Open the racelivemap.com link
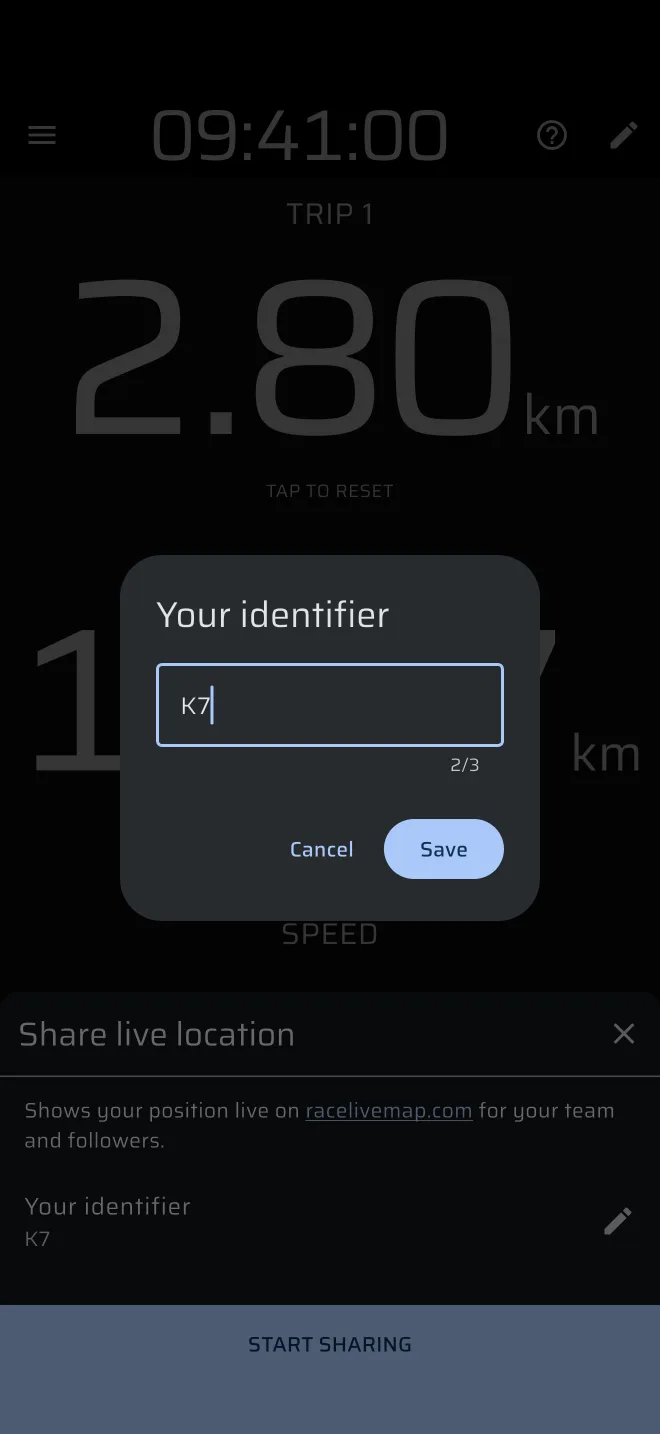The image size is (660, 1434). [x=389, y=1111]
